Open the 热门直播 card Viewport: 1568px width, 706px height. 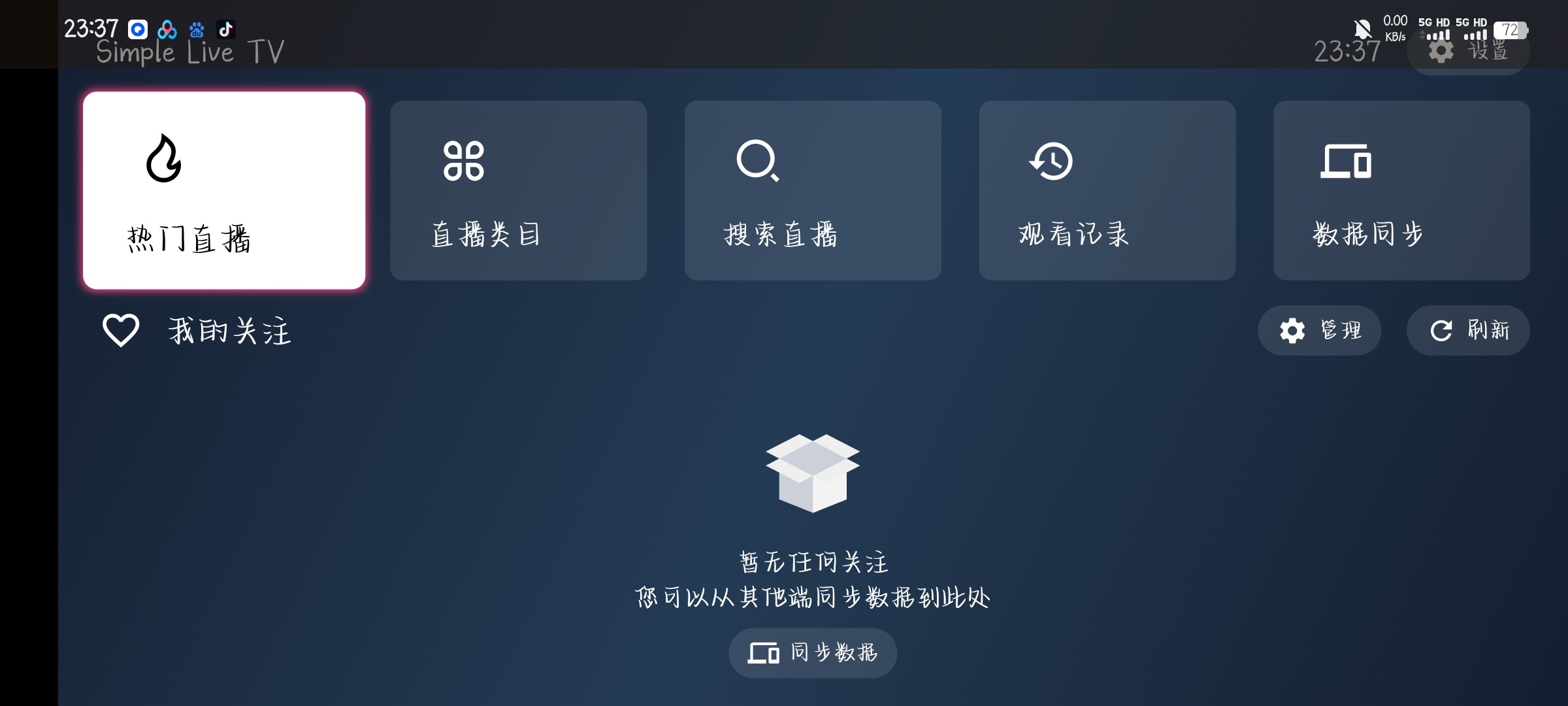pos(224,190)
